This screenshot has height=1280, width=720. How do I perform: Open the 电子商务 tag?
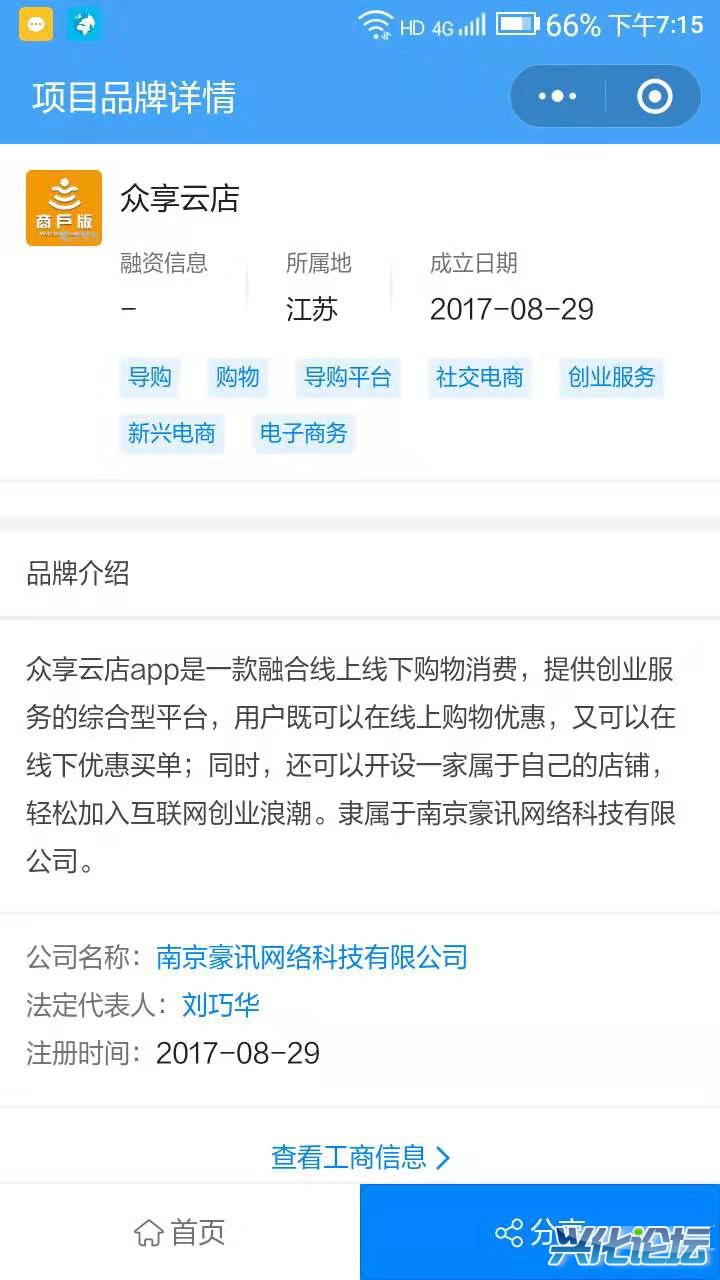pos(304,433)
